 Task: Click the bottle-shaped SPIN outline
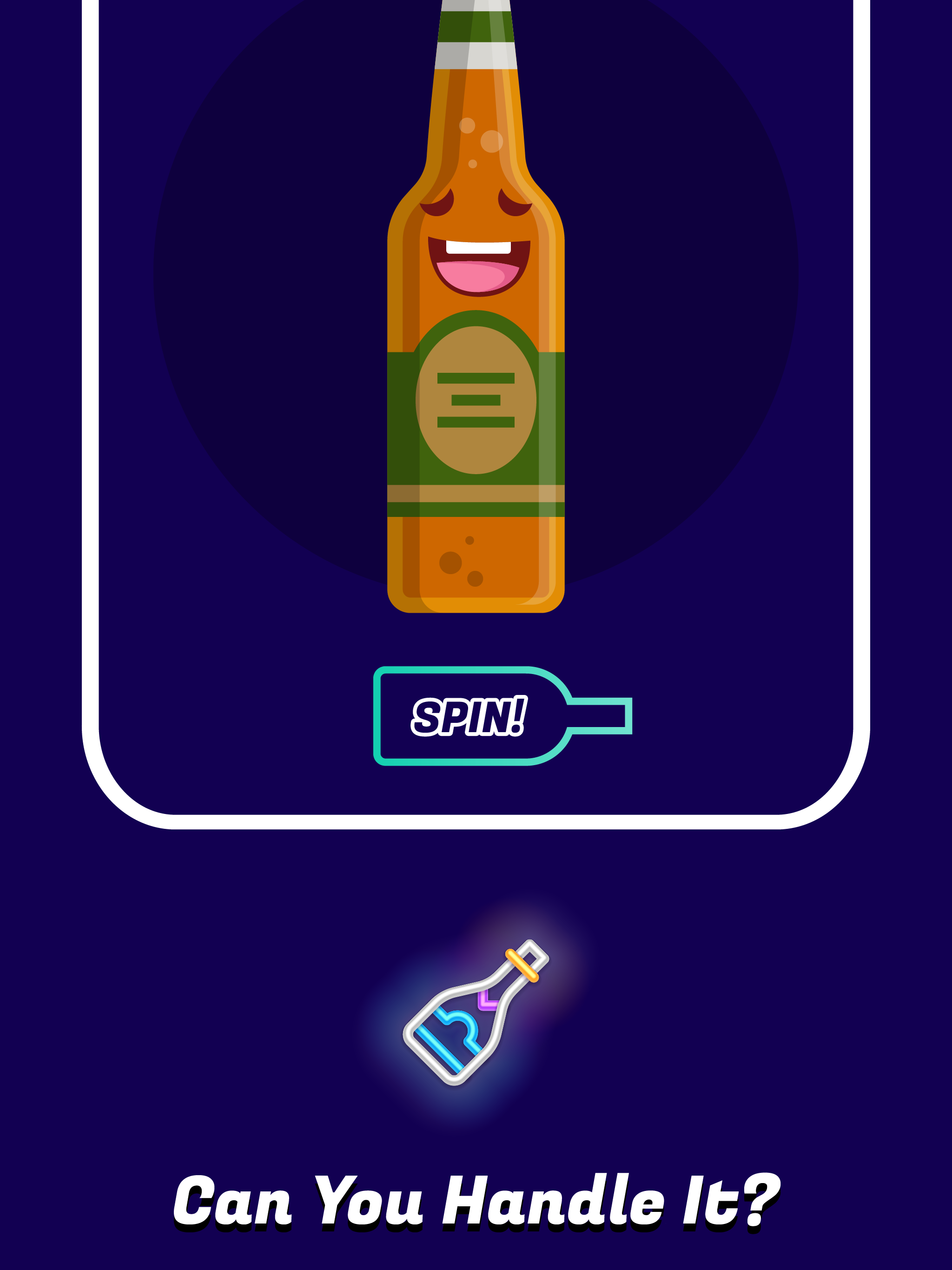pyautogui.click(x=476, y=719)
